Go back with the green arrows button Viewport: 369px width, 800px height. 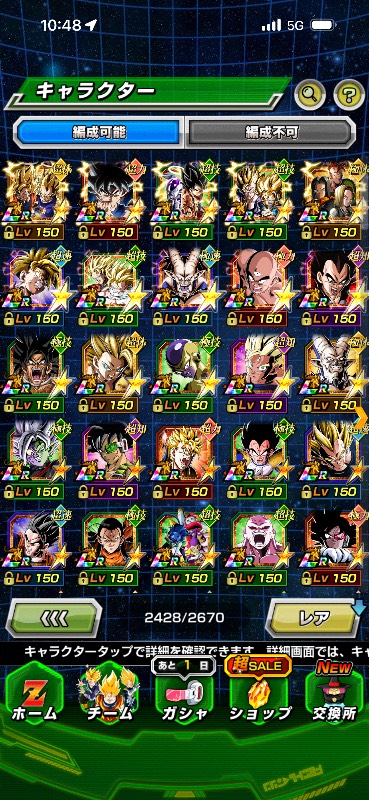[54, 618]
